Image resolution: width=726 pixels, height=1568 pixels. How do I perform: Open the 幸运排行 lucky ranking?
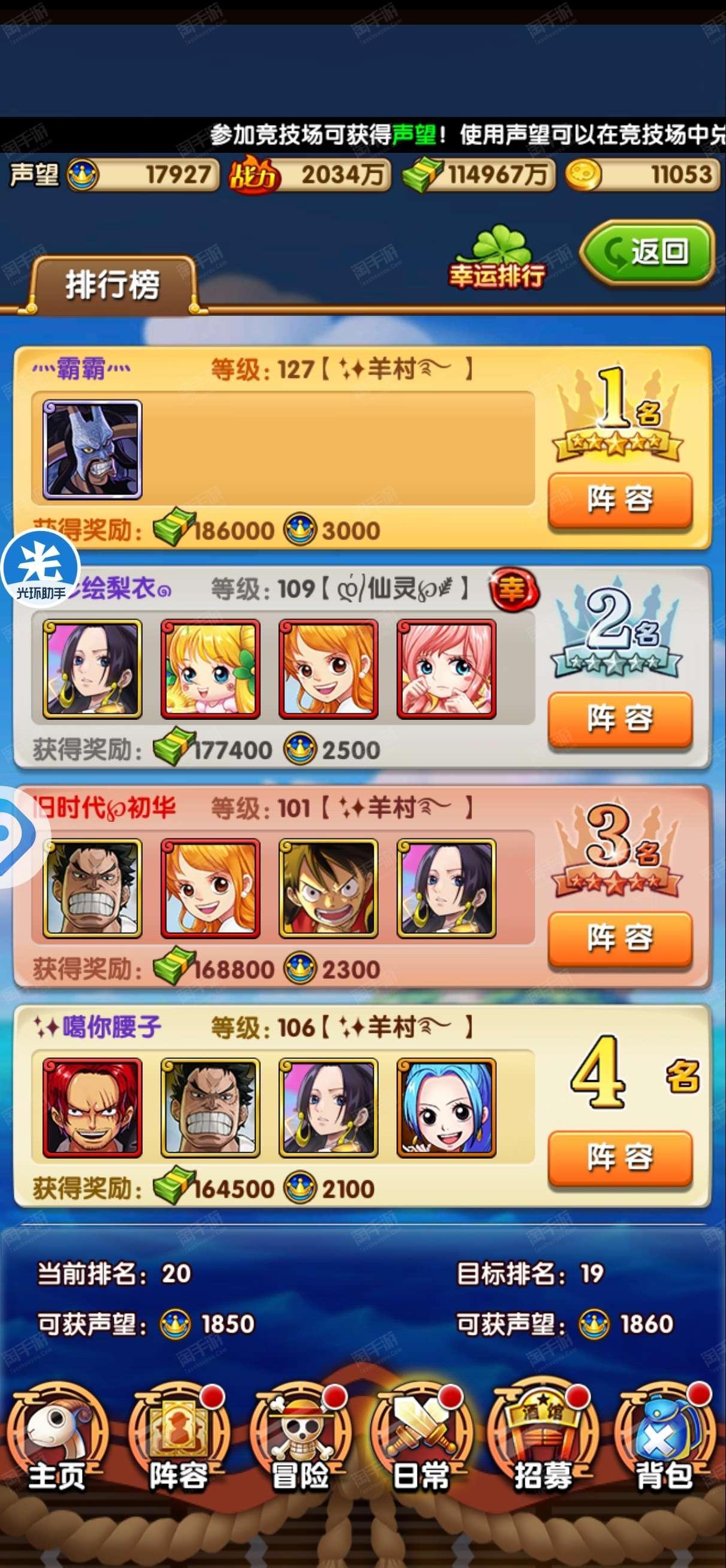[x=497, y=258]
